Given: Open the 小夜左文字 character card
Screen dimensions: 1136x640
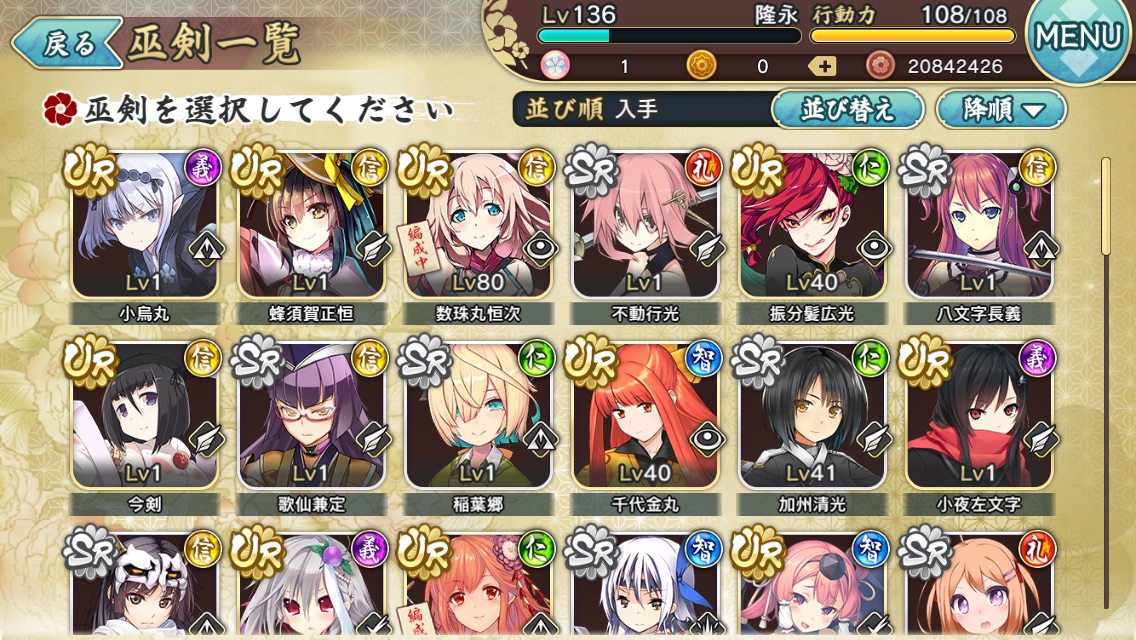Looking at the screenshot, I should 979,418.
